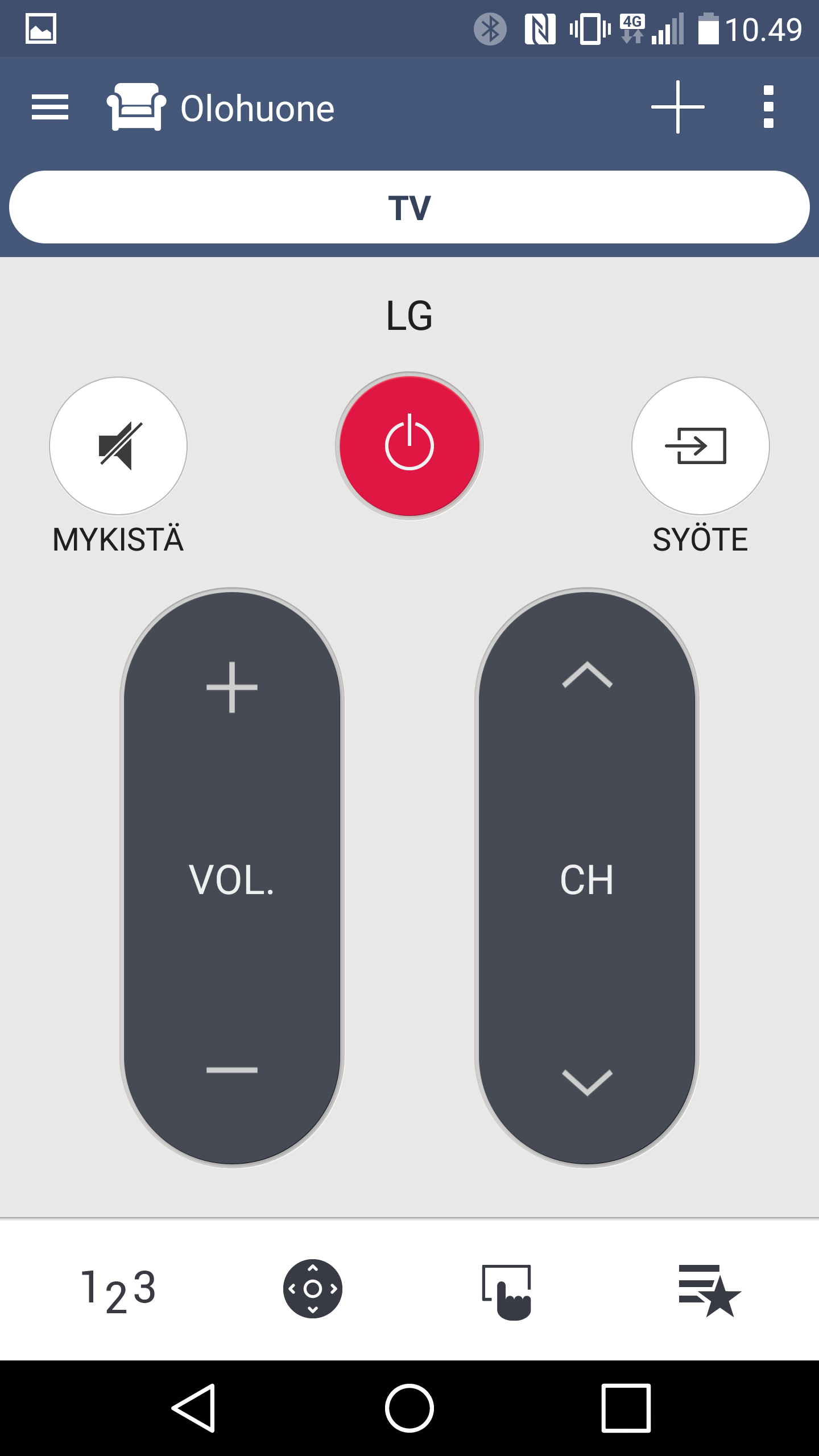
Task: Mute the TV with MYKISTÄ button
Action: [x=118, y=446]
